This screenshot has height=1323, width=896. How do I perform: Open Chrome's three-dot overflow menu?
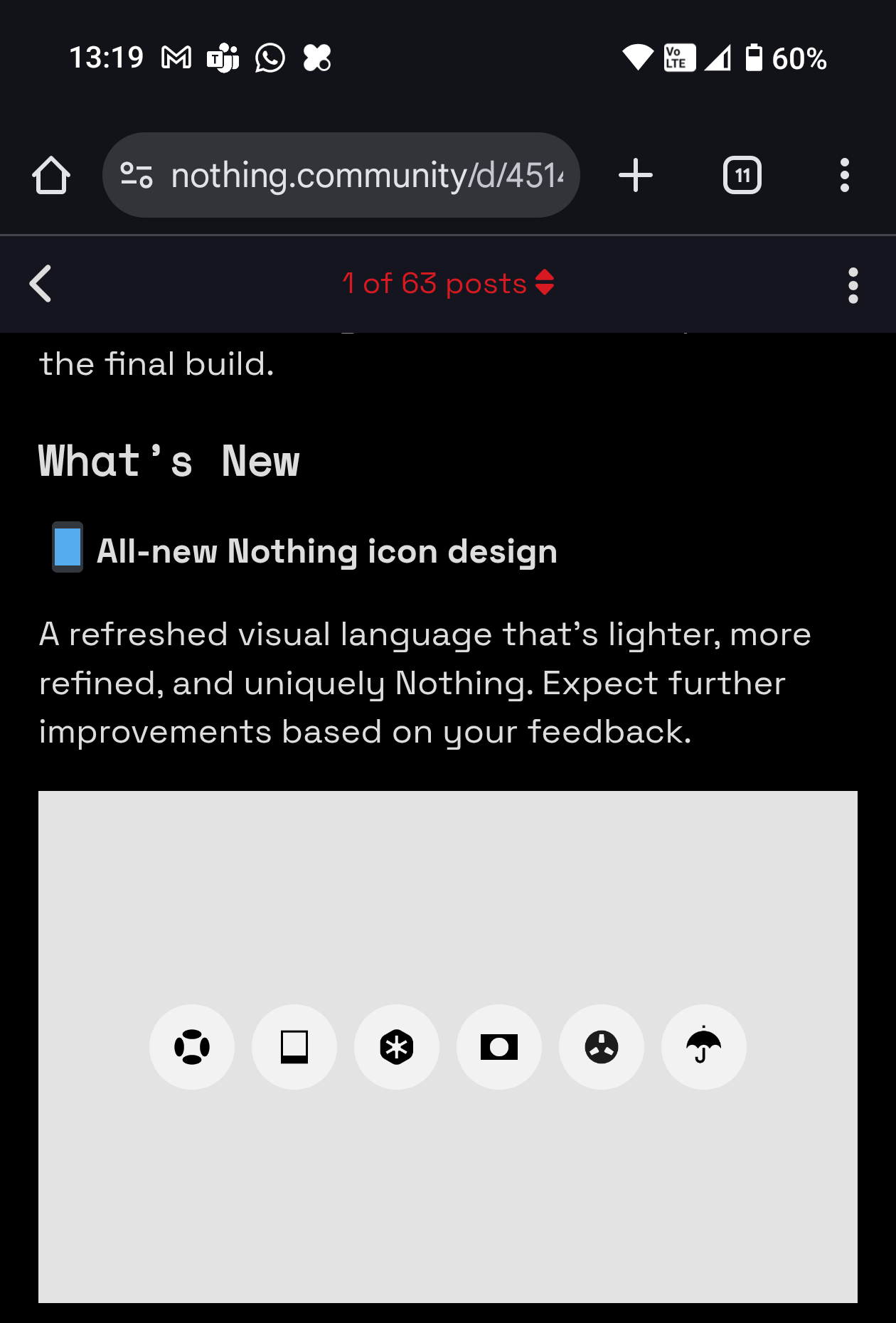(x=844, y=174)
